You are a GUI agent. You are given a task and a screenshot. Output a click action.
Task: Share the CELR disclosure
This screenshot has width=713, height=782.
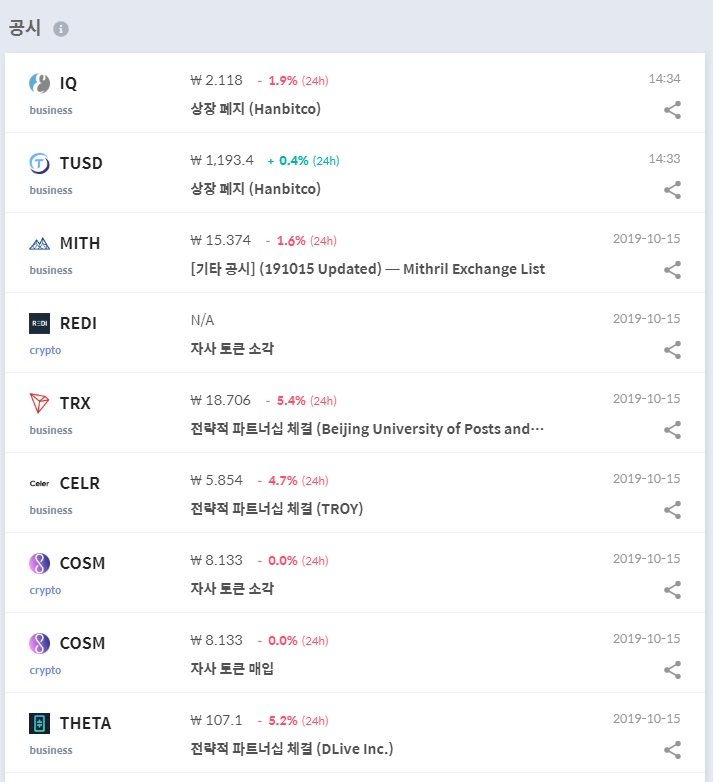673,510
